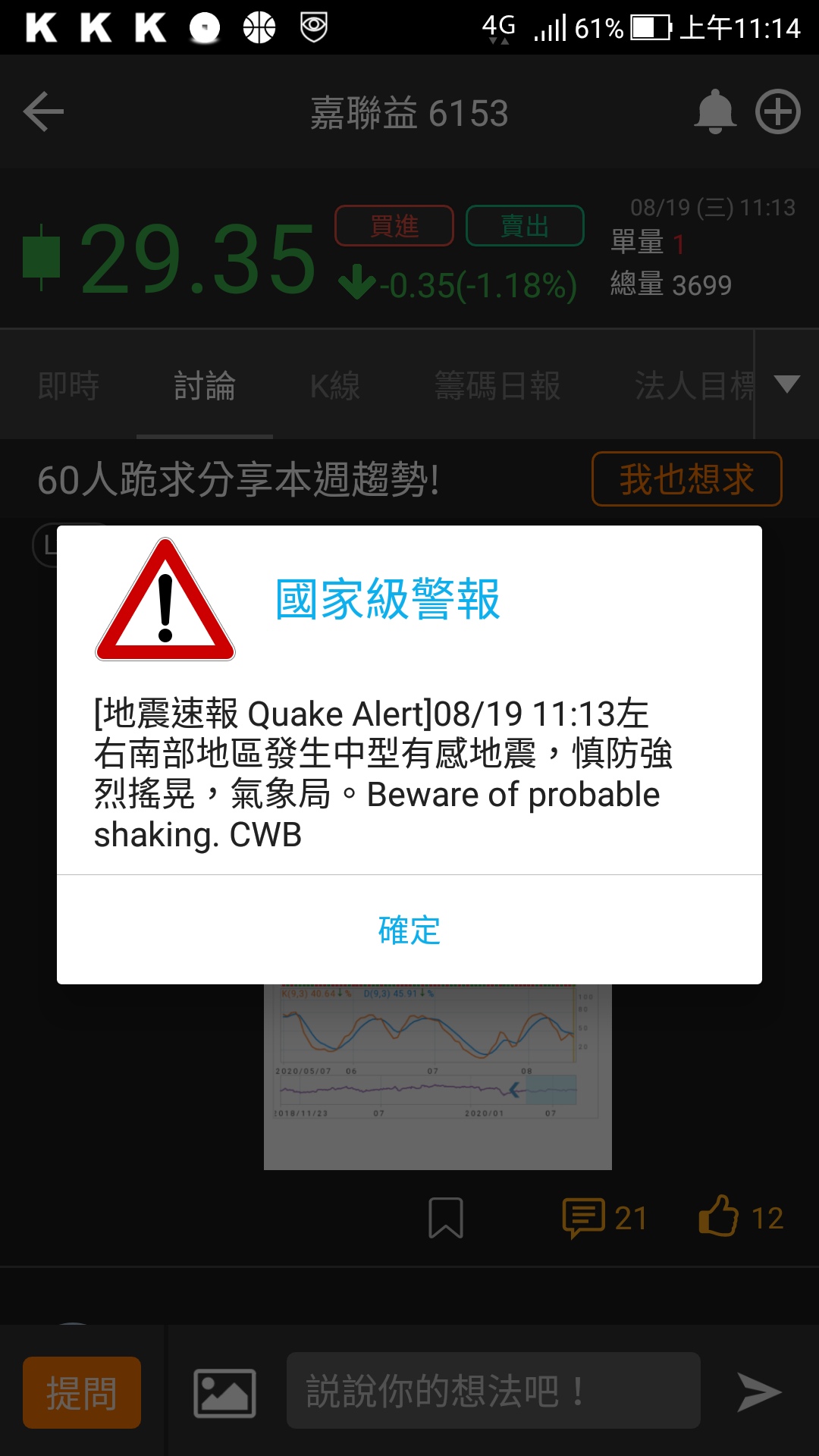Attach an image to the comment

point(224,1393)
